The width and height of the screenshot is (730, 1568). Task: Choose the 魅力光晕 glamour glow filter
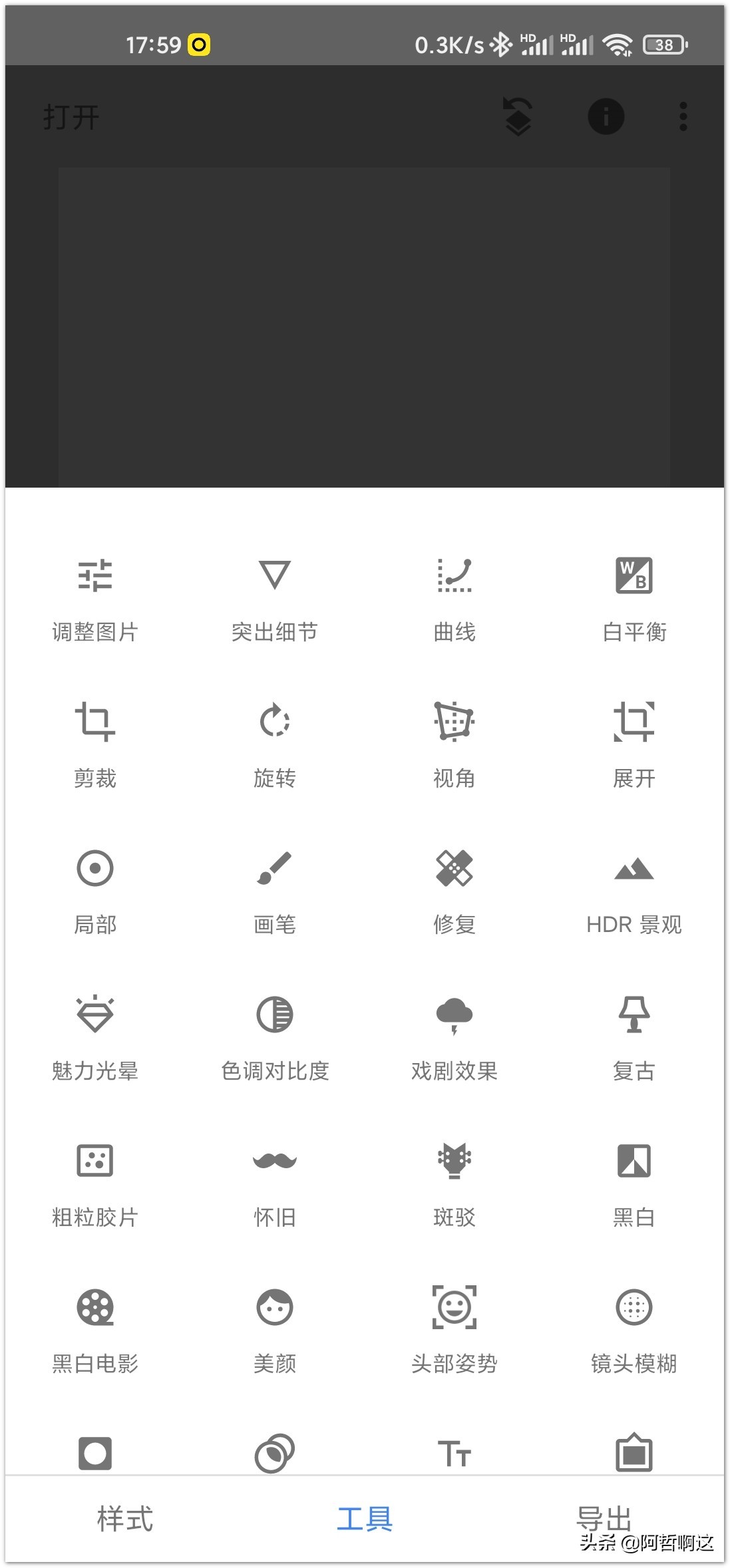point(94,1038)
